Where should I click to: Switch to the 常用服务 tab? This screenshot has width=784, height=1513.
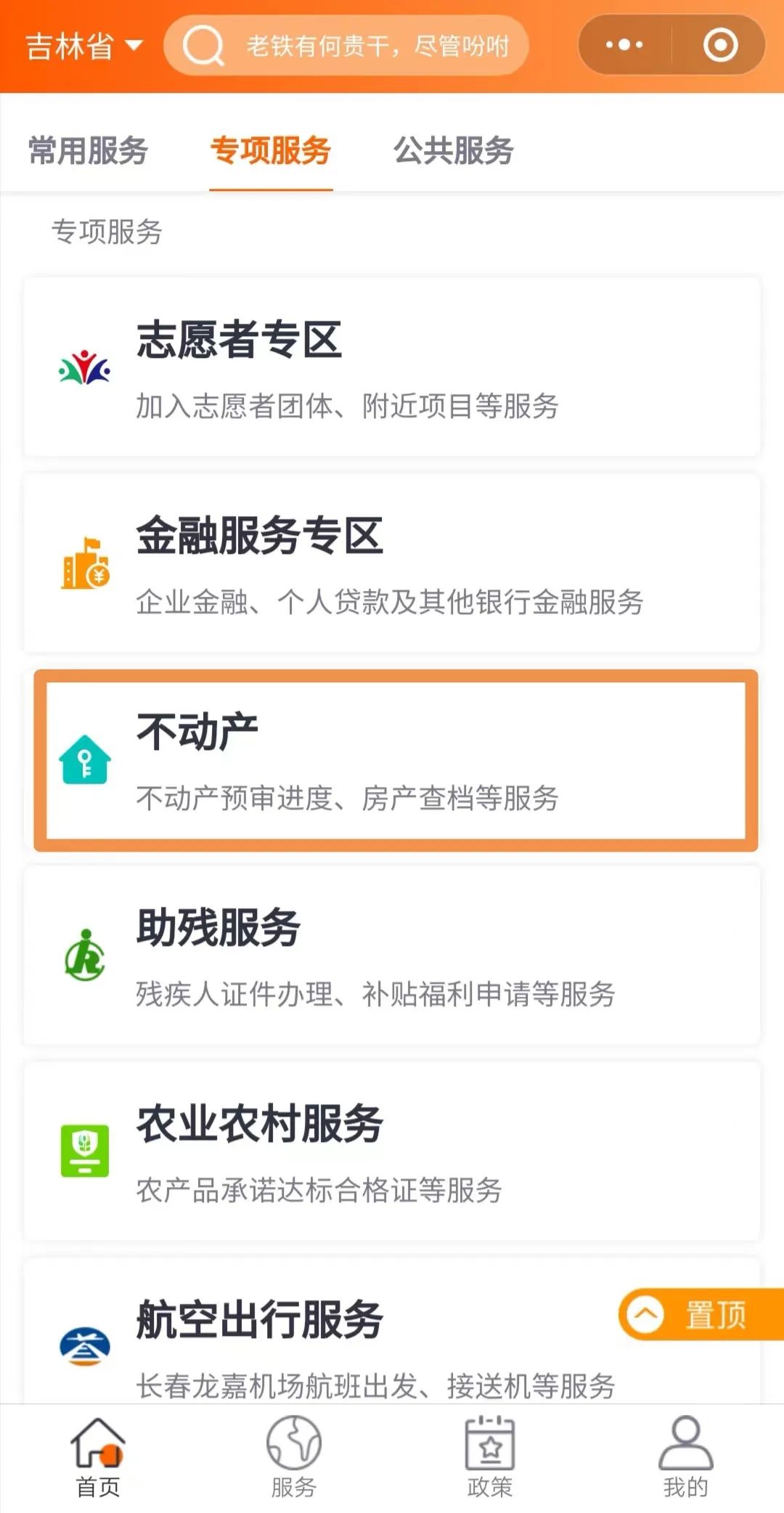pos(88,150)
